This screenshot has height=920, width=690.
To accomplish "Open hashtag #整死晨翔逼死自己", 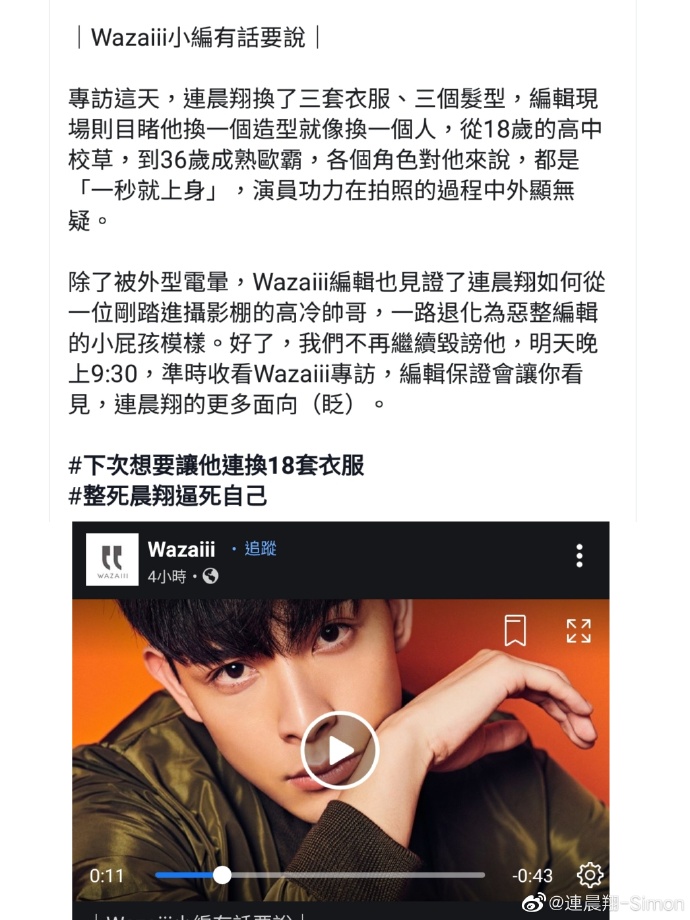I will 167,496.
